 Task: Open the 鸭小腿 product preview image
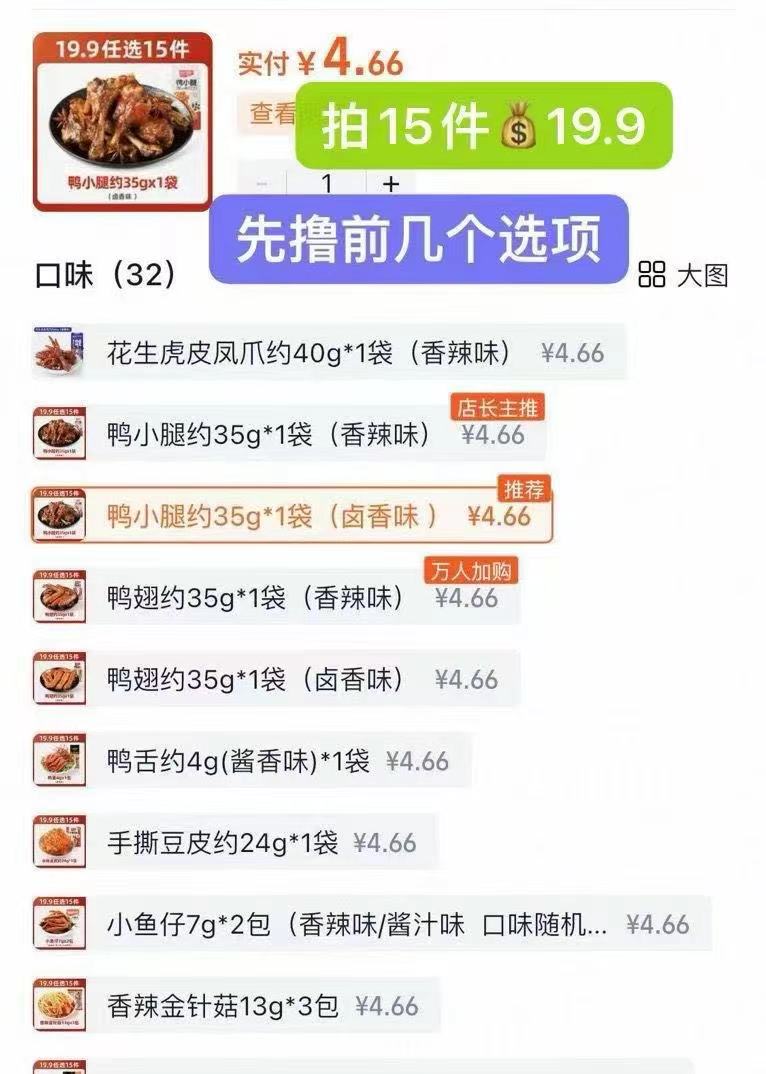[x=123, y=121]
